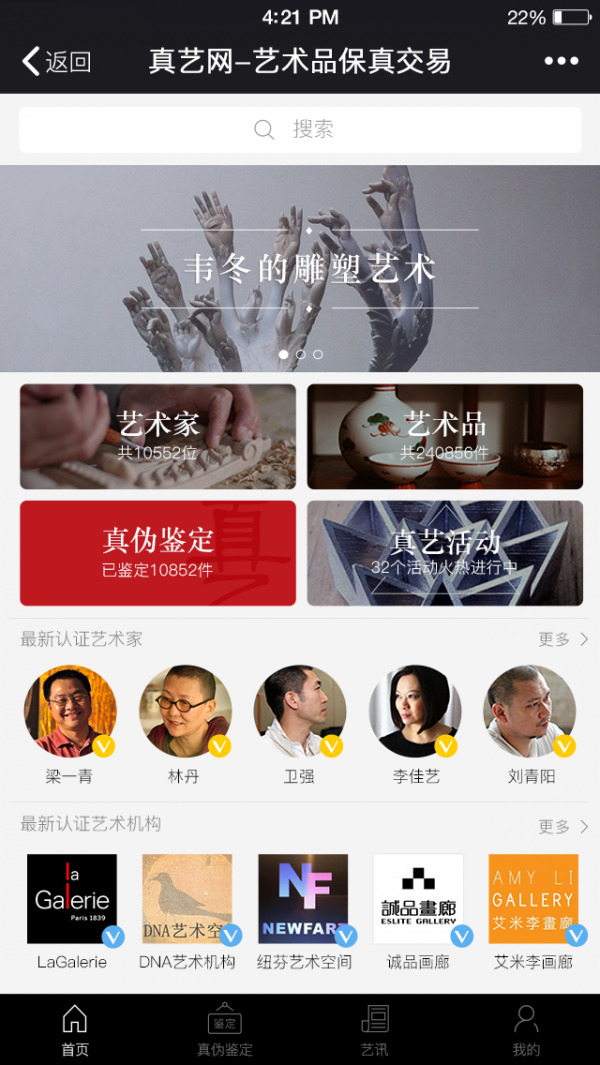View artist 卫强's profile
This screenshot has height=1065, width=600.
coord(300,712)
